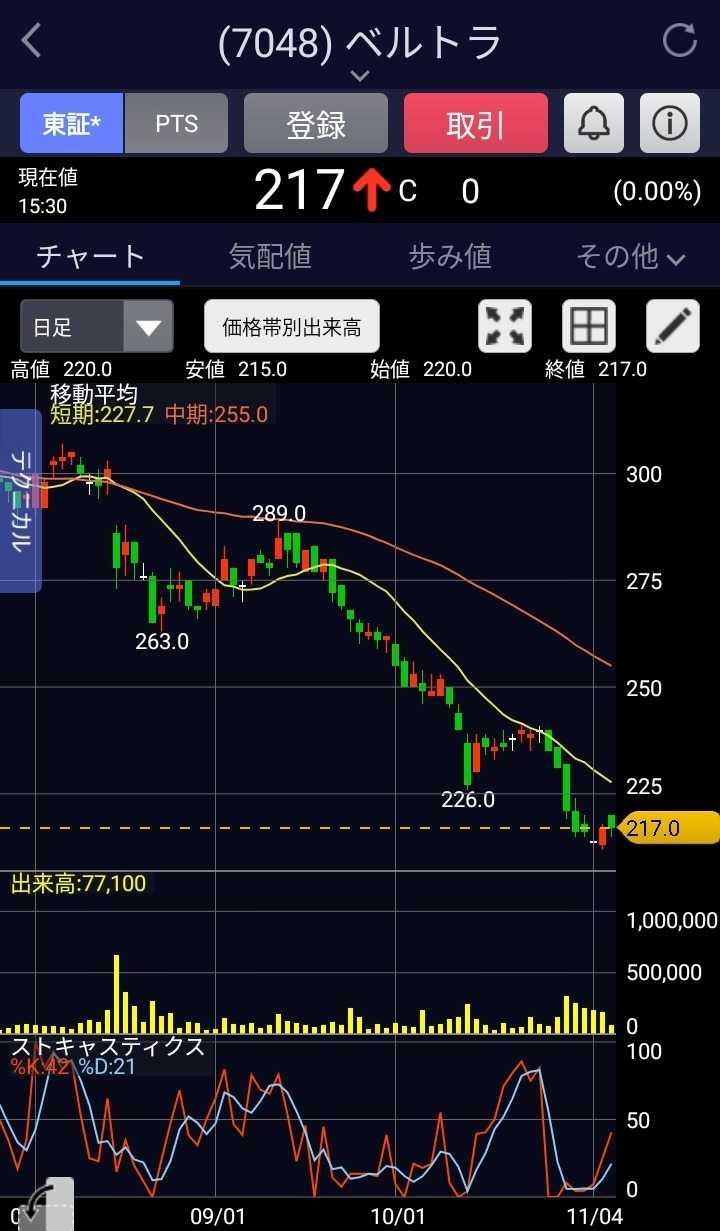The width and height of the screenshot is (720, 1231).
Task: Select the 東証 market
Action: click(71, 123)
